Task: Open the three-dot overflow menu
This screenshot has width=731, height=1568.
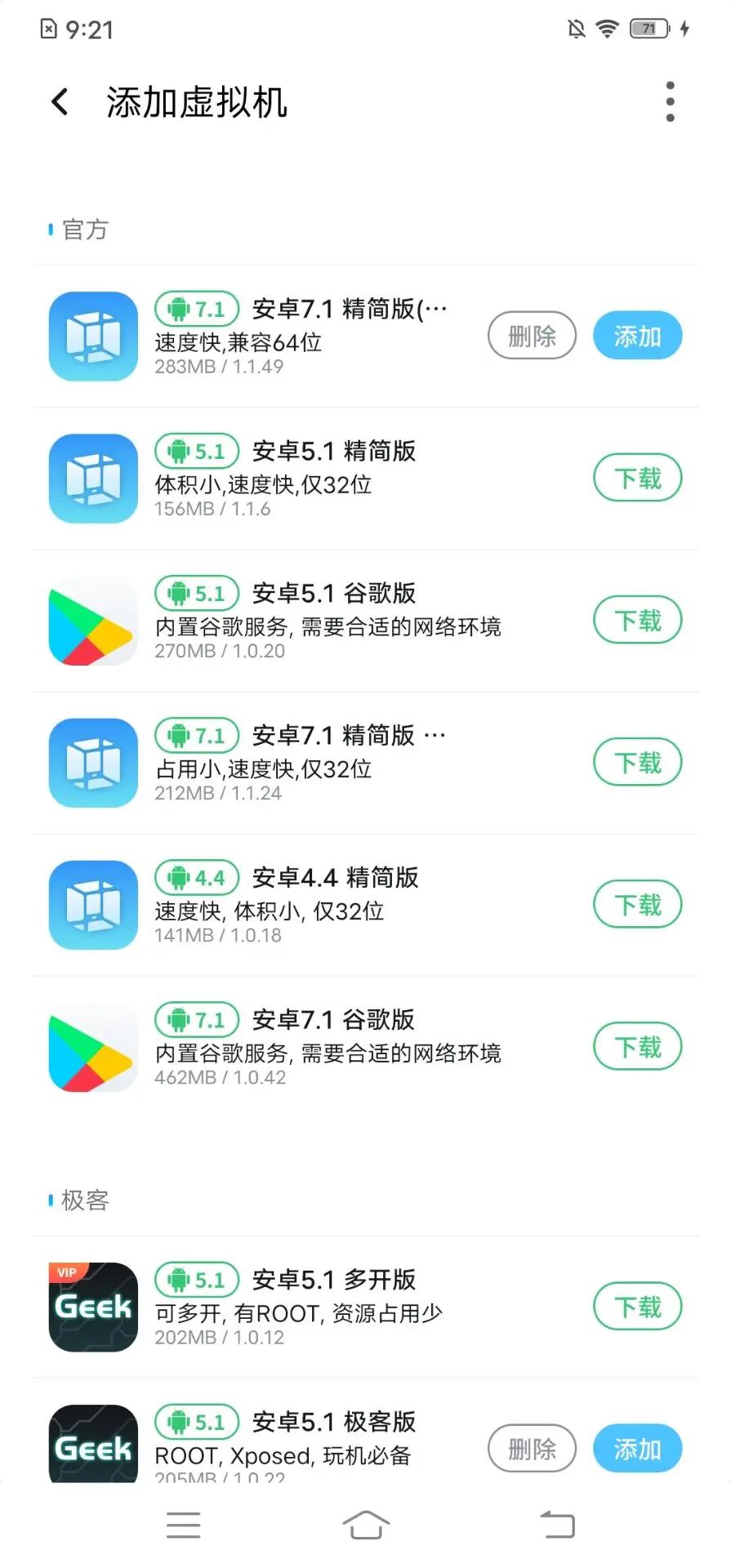Action: point(670,102)
